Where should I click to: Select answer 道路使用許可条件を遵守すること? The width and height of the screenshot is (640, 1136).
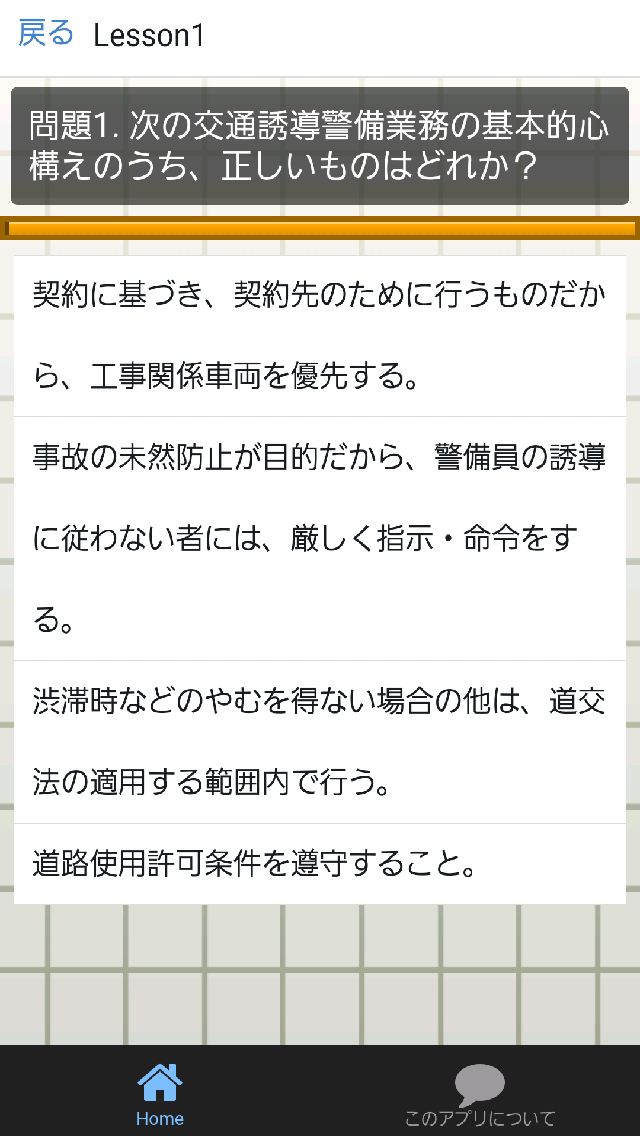tap(320, 864)
